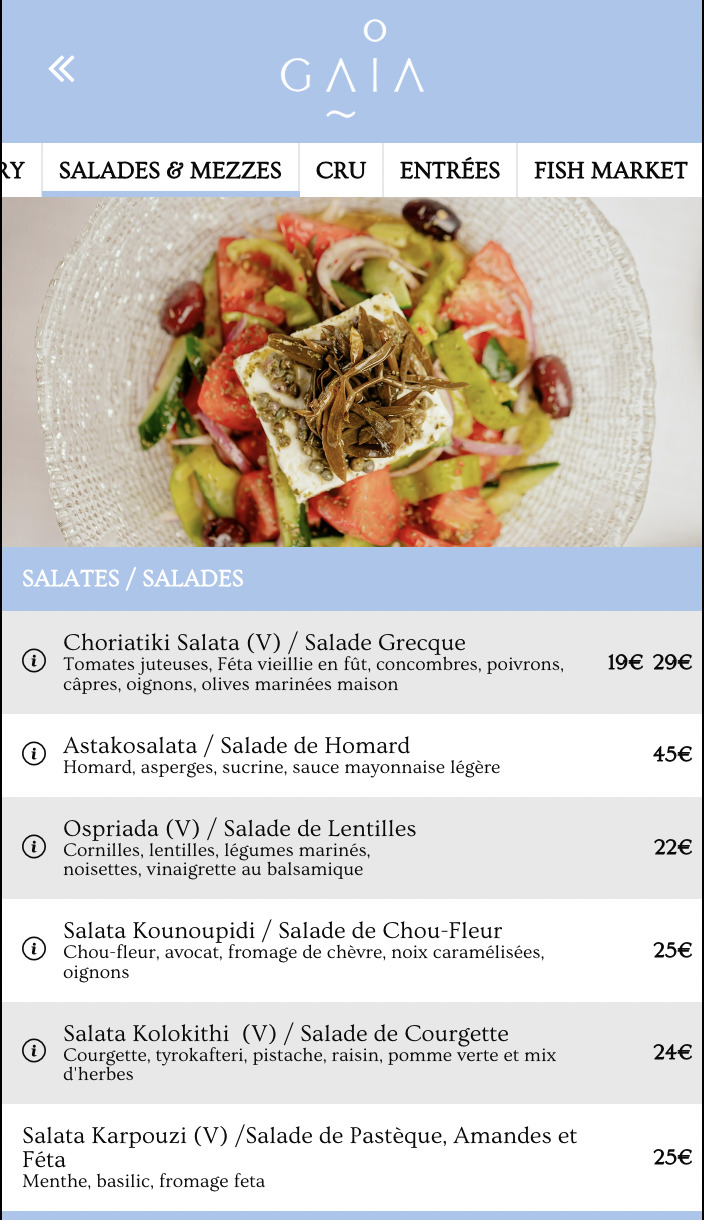Viewport: 704px width, 1220px height.
Task: Switch to the Cru tab
Action: 341,170
